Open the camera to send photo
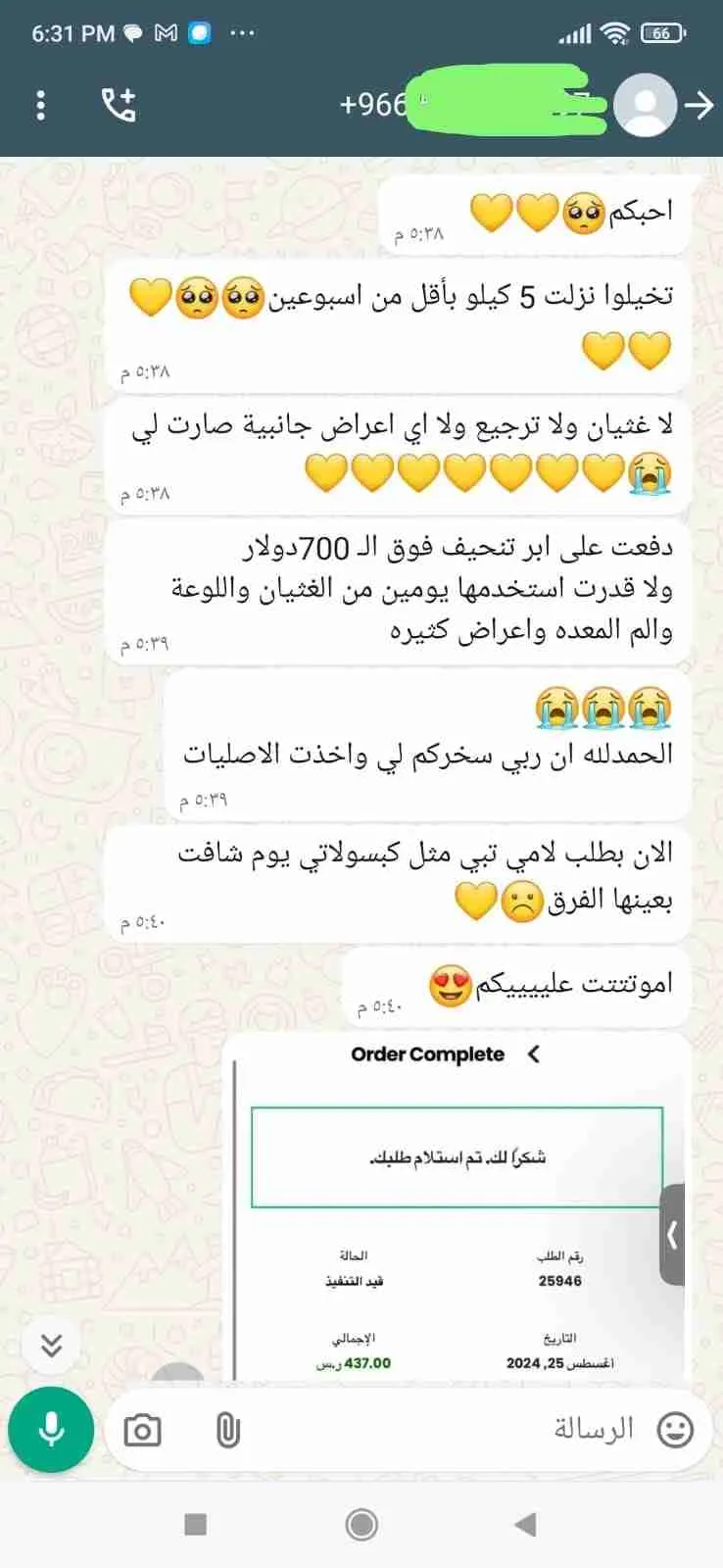The height and width of the screenshot is (1568, 723). click(x=142, y=1432)
